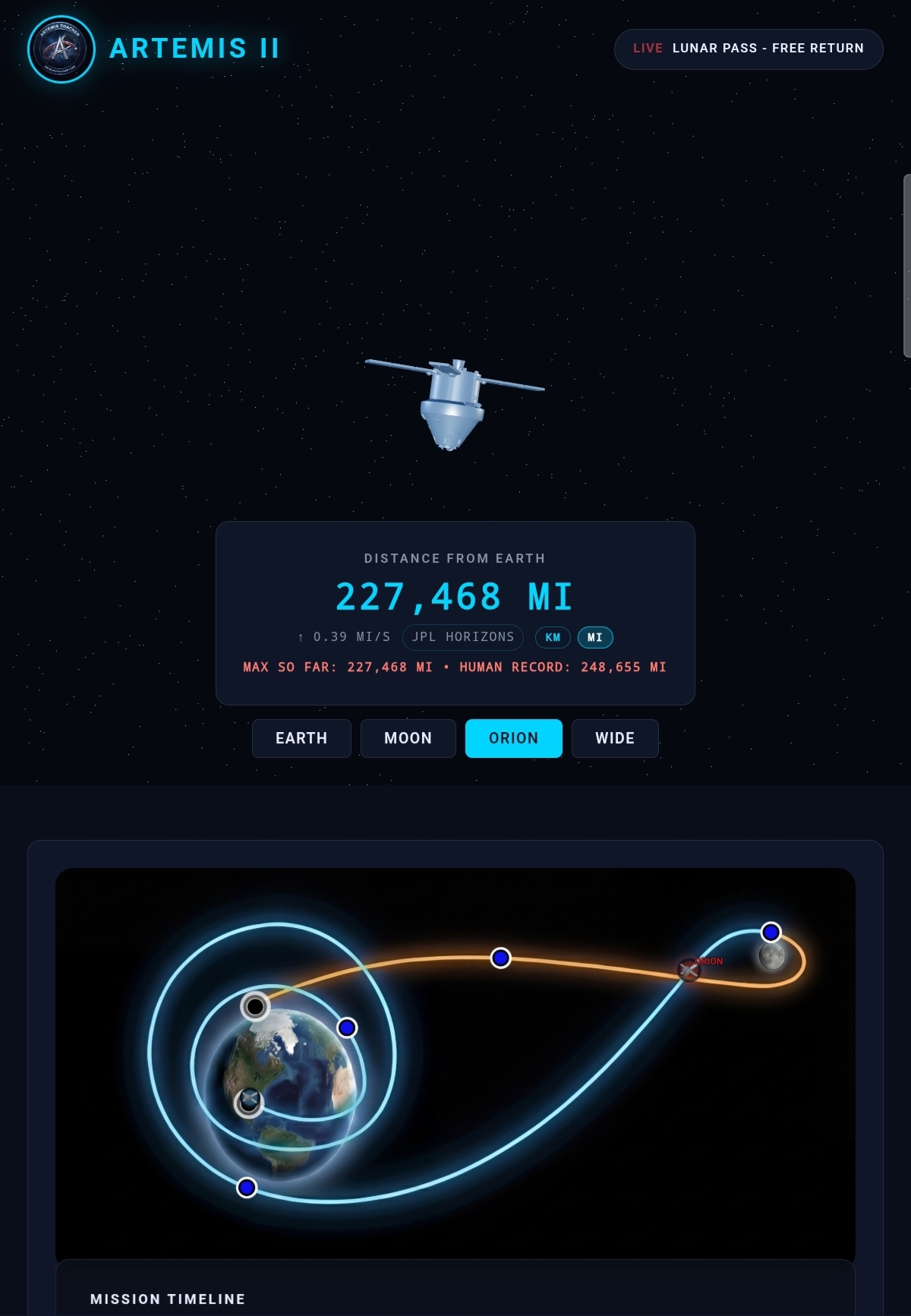This screenshot has width=911, height=1316.
Task: Select the Orion view button
Action: (x=513, y=738)
